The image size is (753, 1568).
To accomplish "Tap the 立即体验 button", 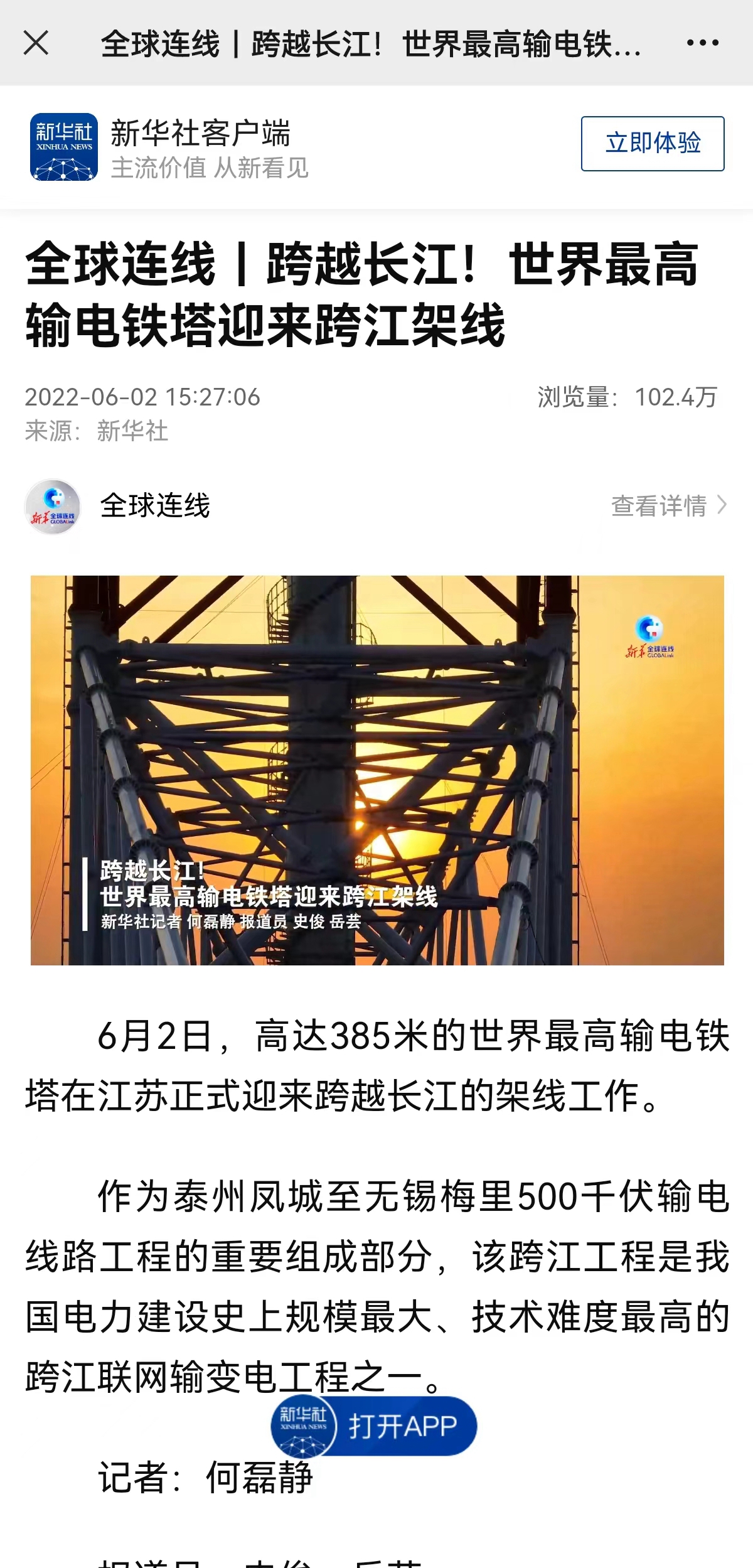I will (653, 143).
